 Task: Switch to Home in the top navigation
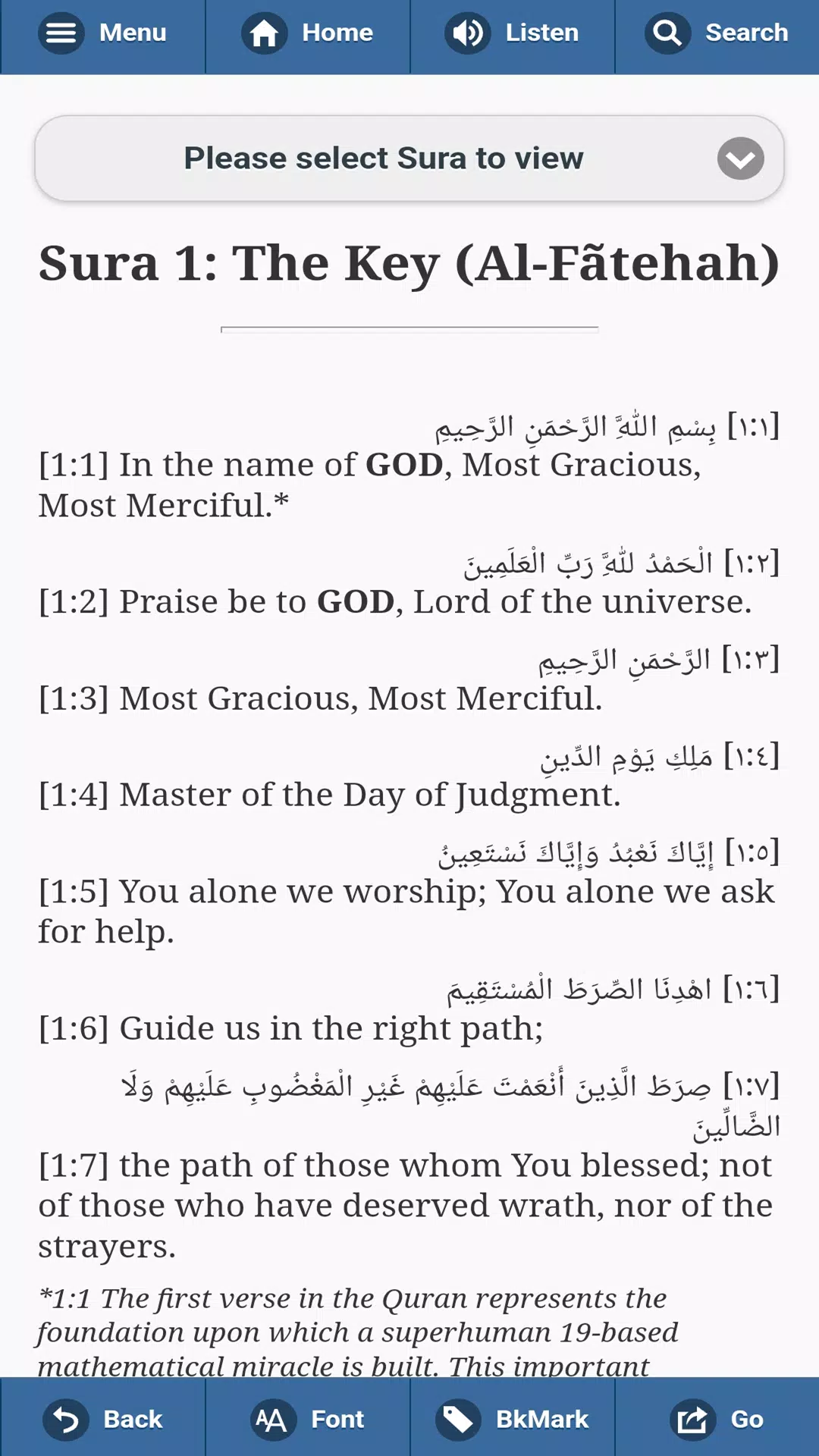coord(337,33)
